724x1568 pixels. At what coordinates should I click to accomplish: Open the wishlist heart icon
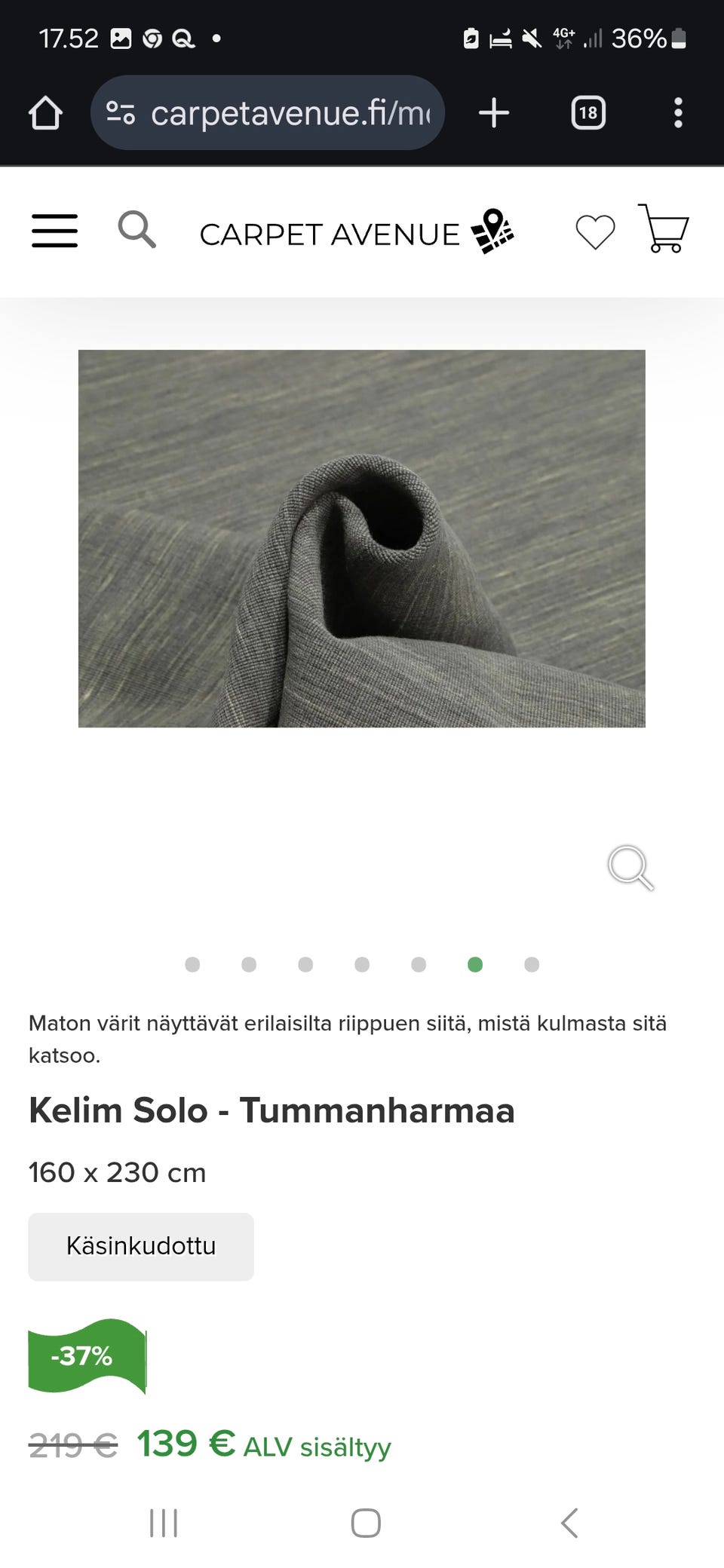click(595, 232)
